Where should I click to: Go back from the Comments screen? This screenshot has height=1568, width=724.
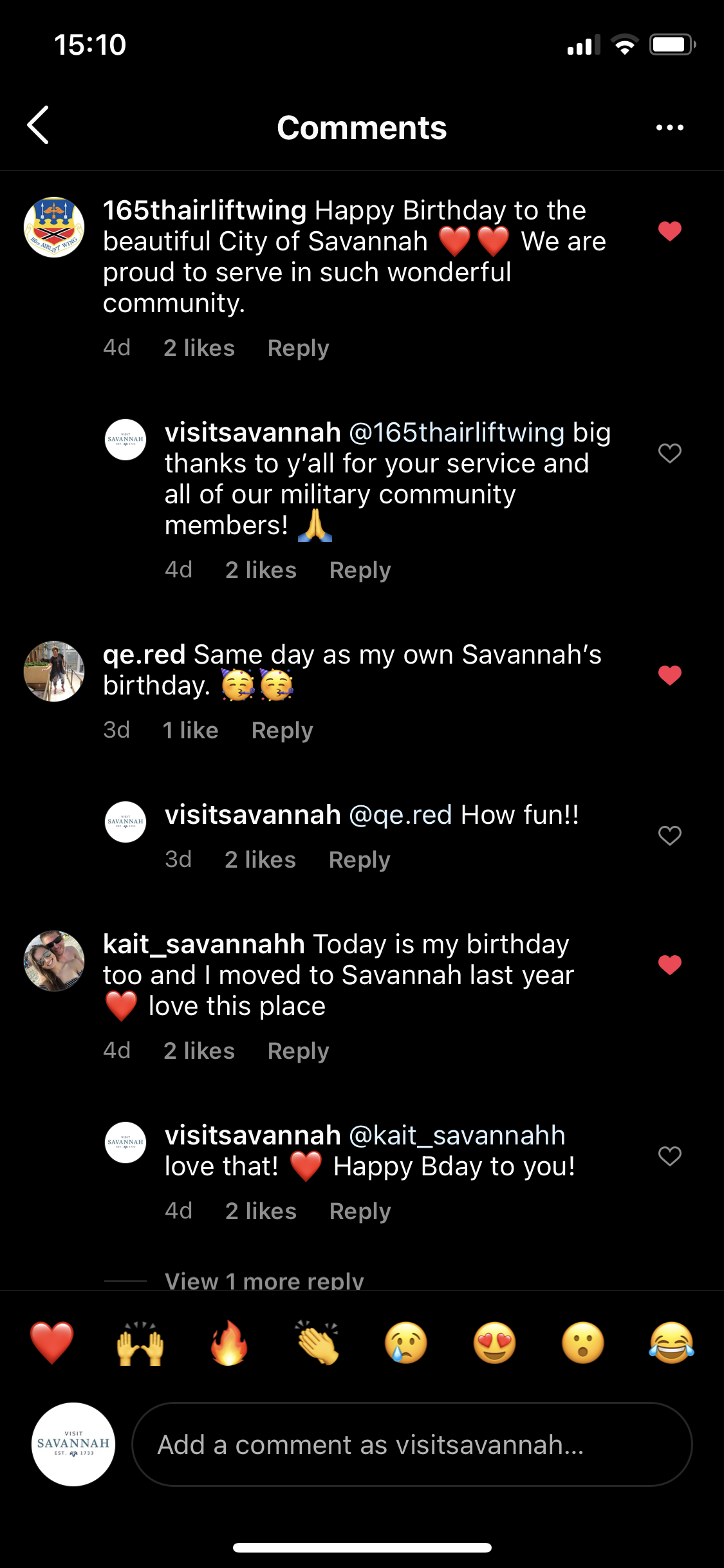[x=39, y=126]
